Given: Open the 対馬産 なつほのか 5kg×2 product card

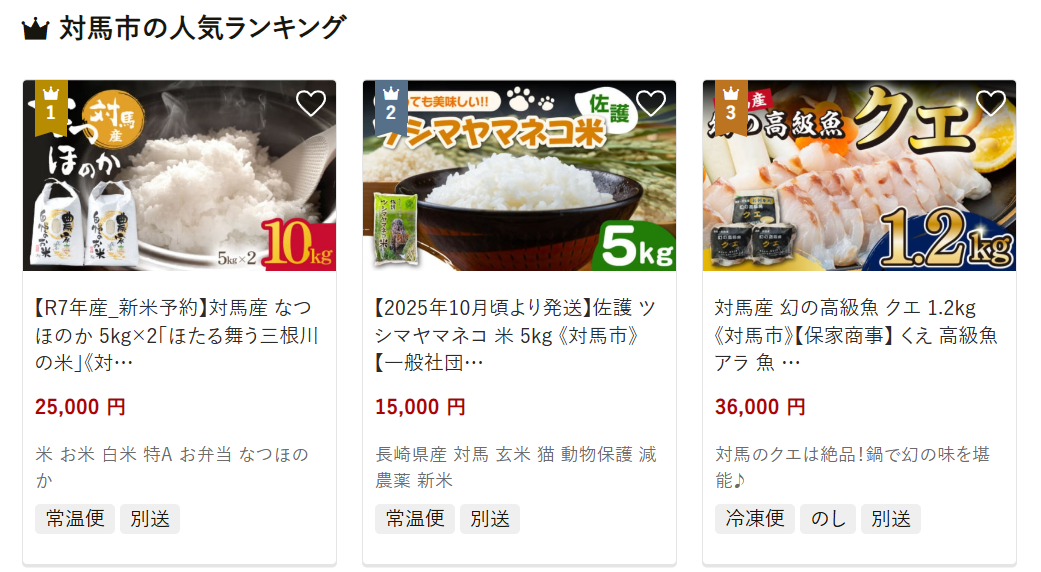Looking at the screenshot, I should click(179, 334).
